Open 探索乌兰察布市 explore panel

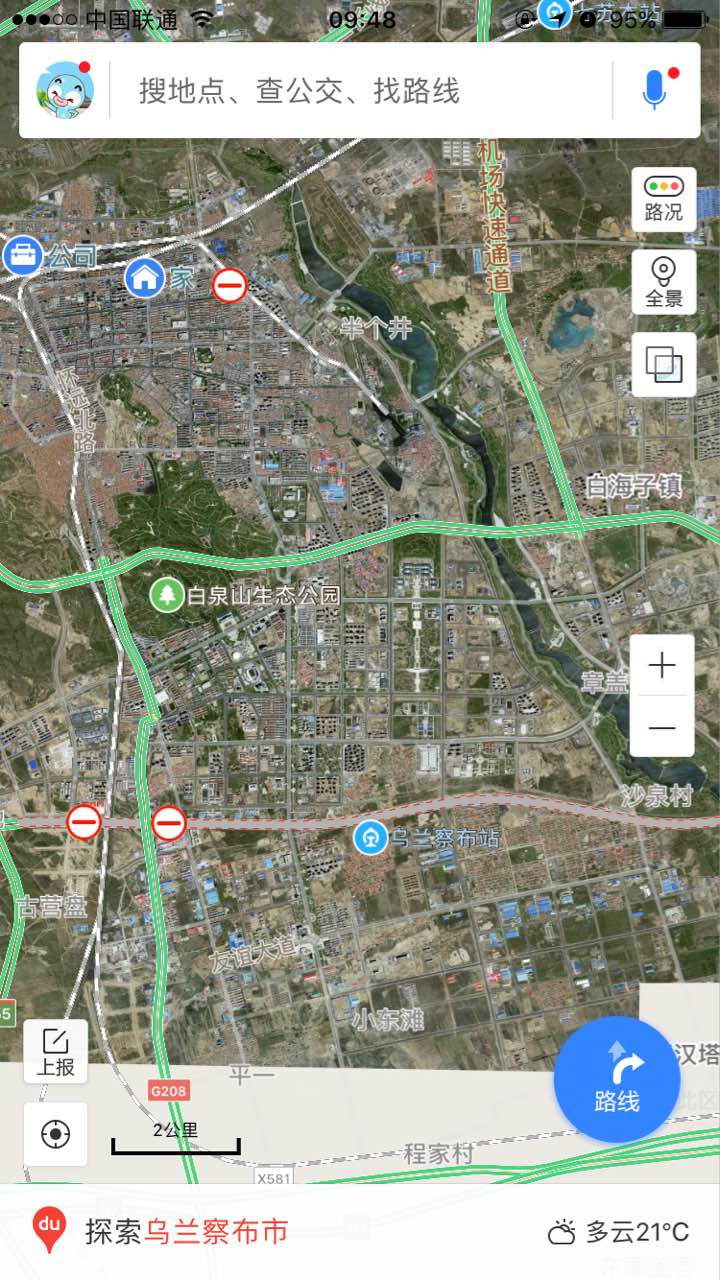pyautogui.click(x=188, y=1231)
